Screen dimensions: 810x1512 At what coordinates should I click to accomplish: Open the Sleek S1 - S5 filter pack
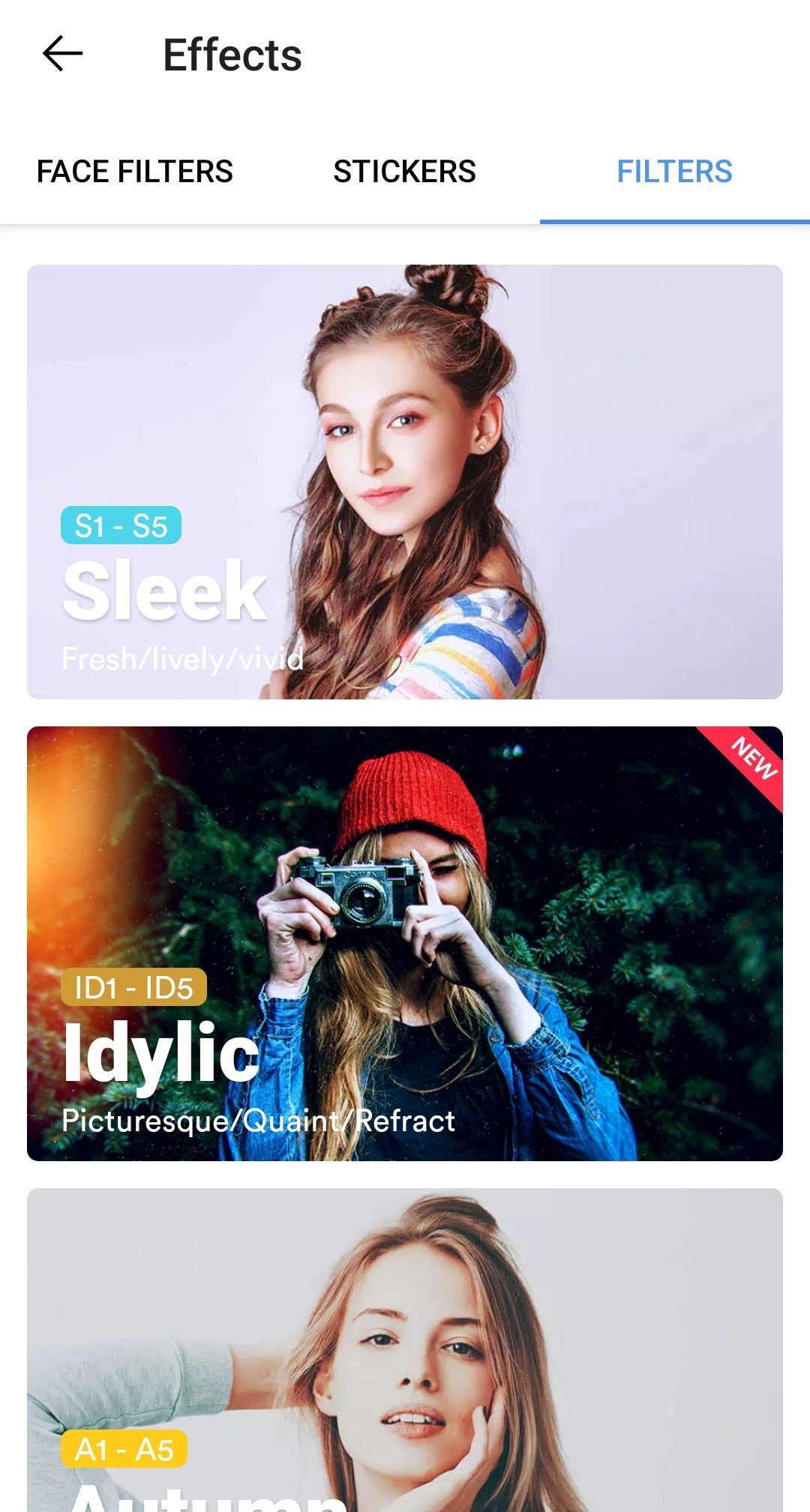coord(405,482)
